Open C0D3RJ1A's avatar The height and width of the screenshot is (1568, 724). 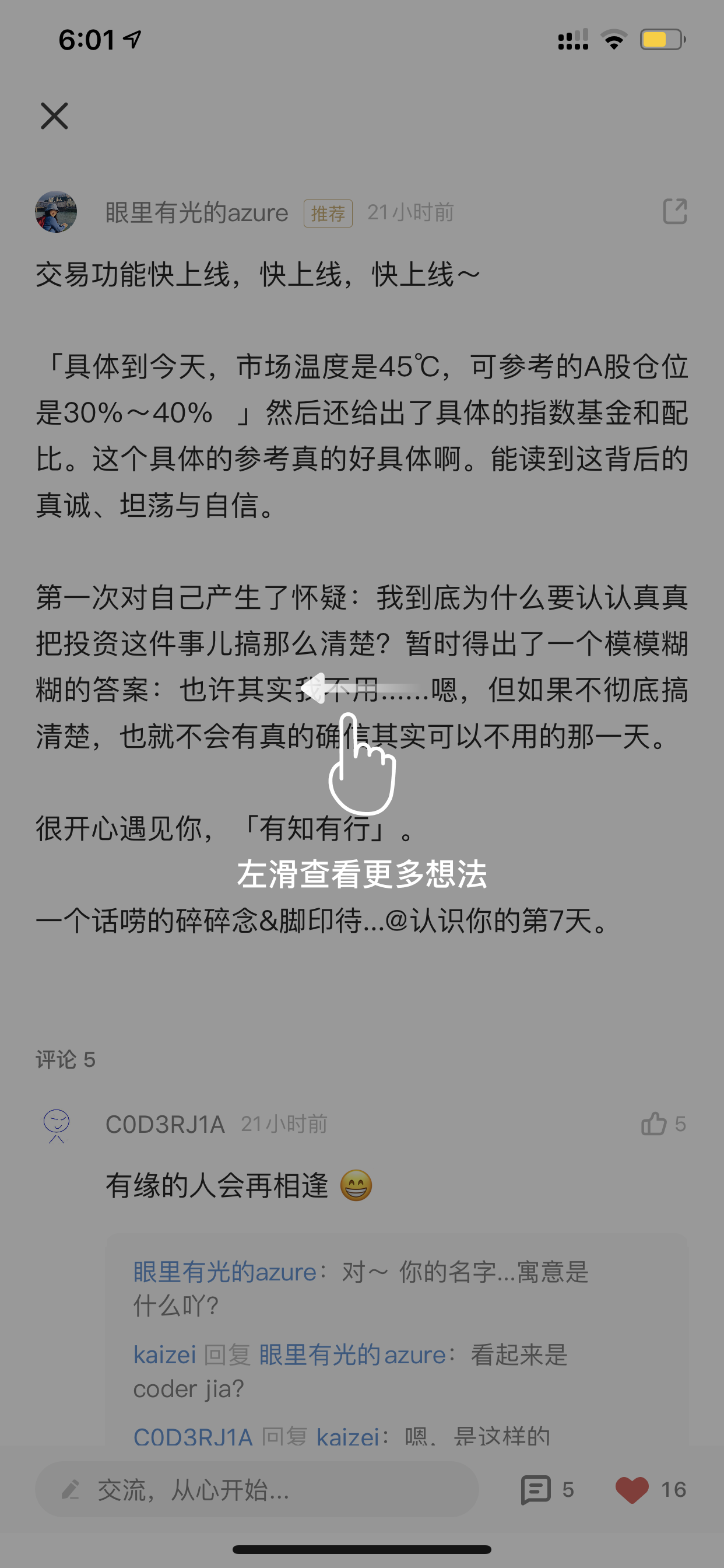[57, 1125]
